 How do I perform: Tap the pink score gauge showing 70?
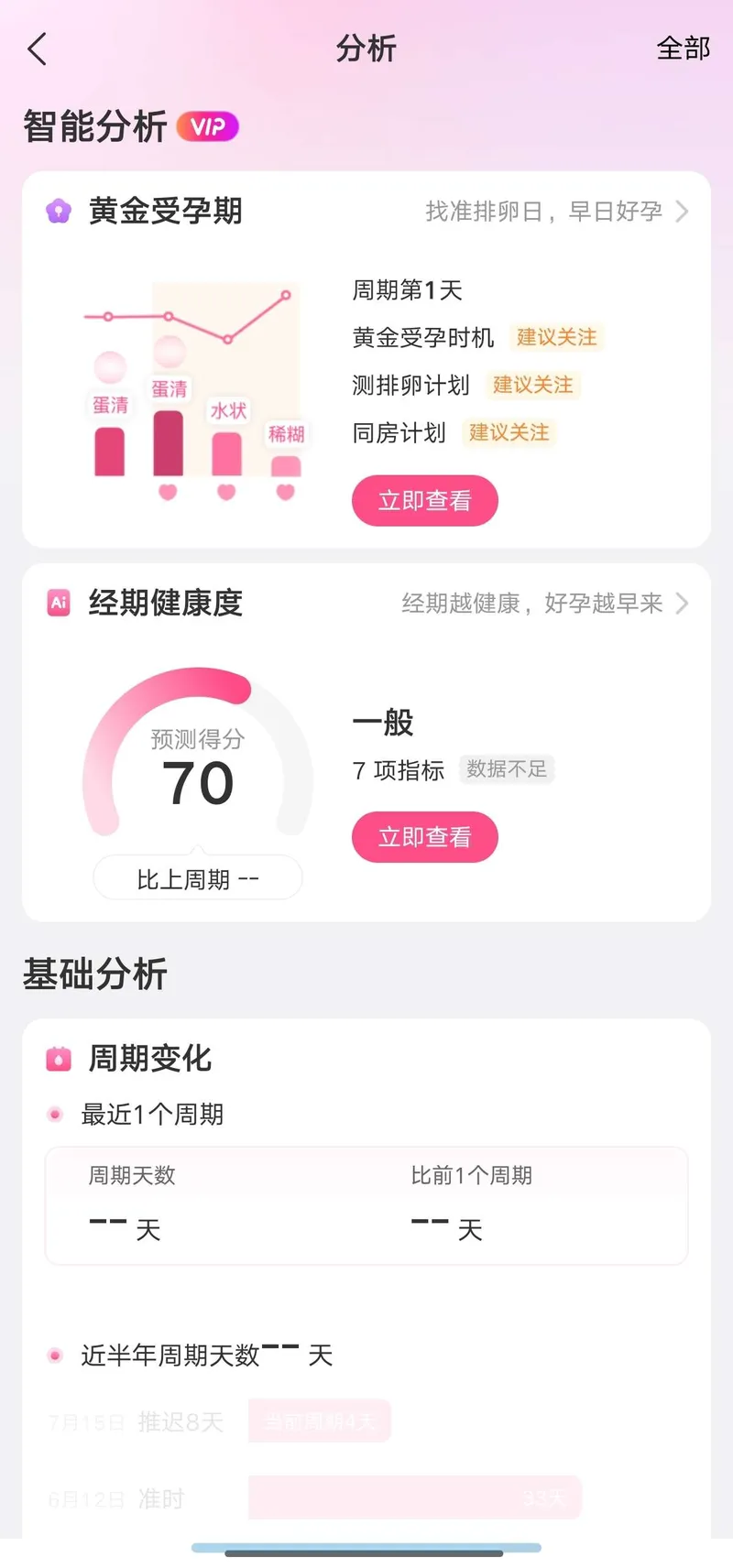(197, 774)
